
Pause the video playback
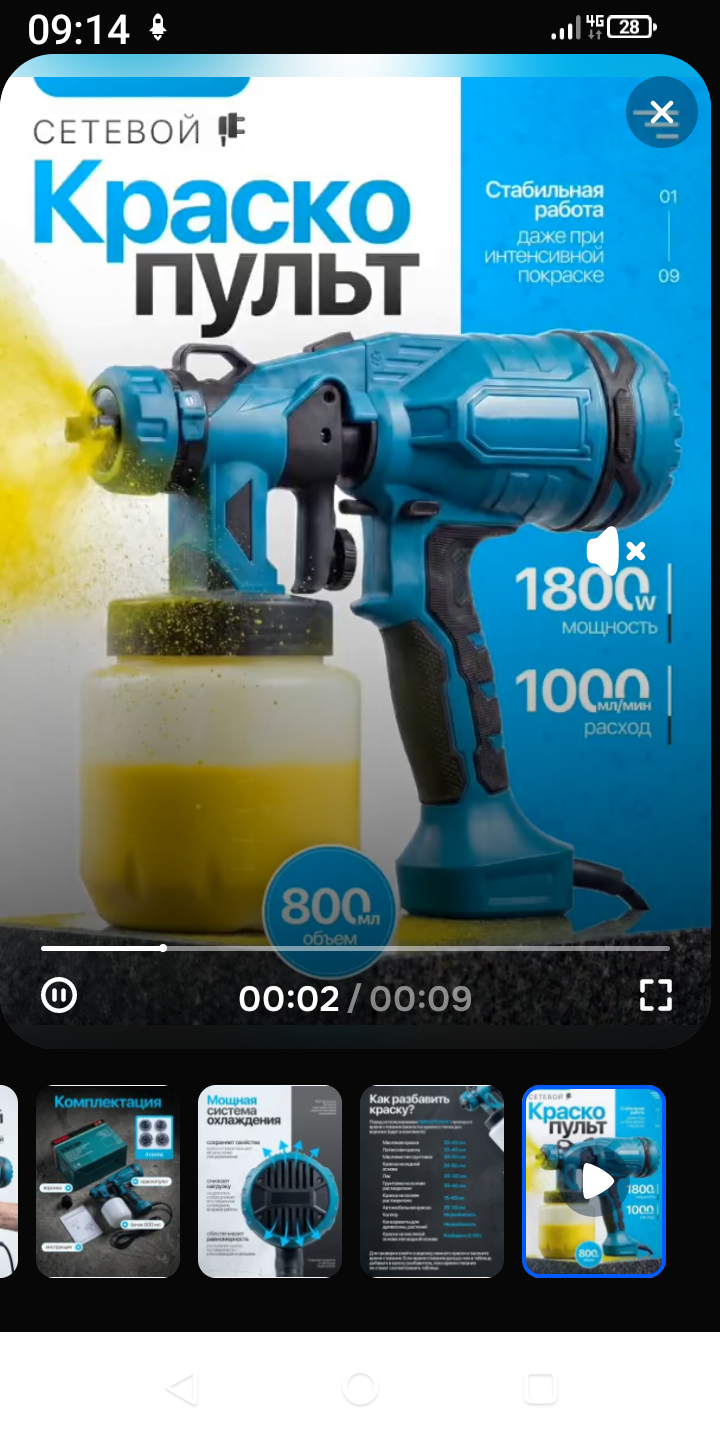click(x=59, y=995)
